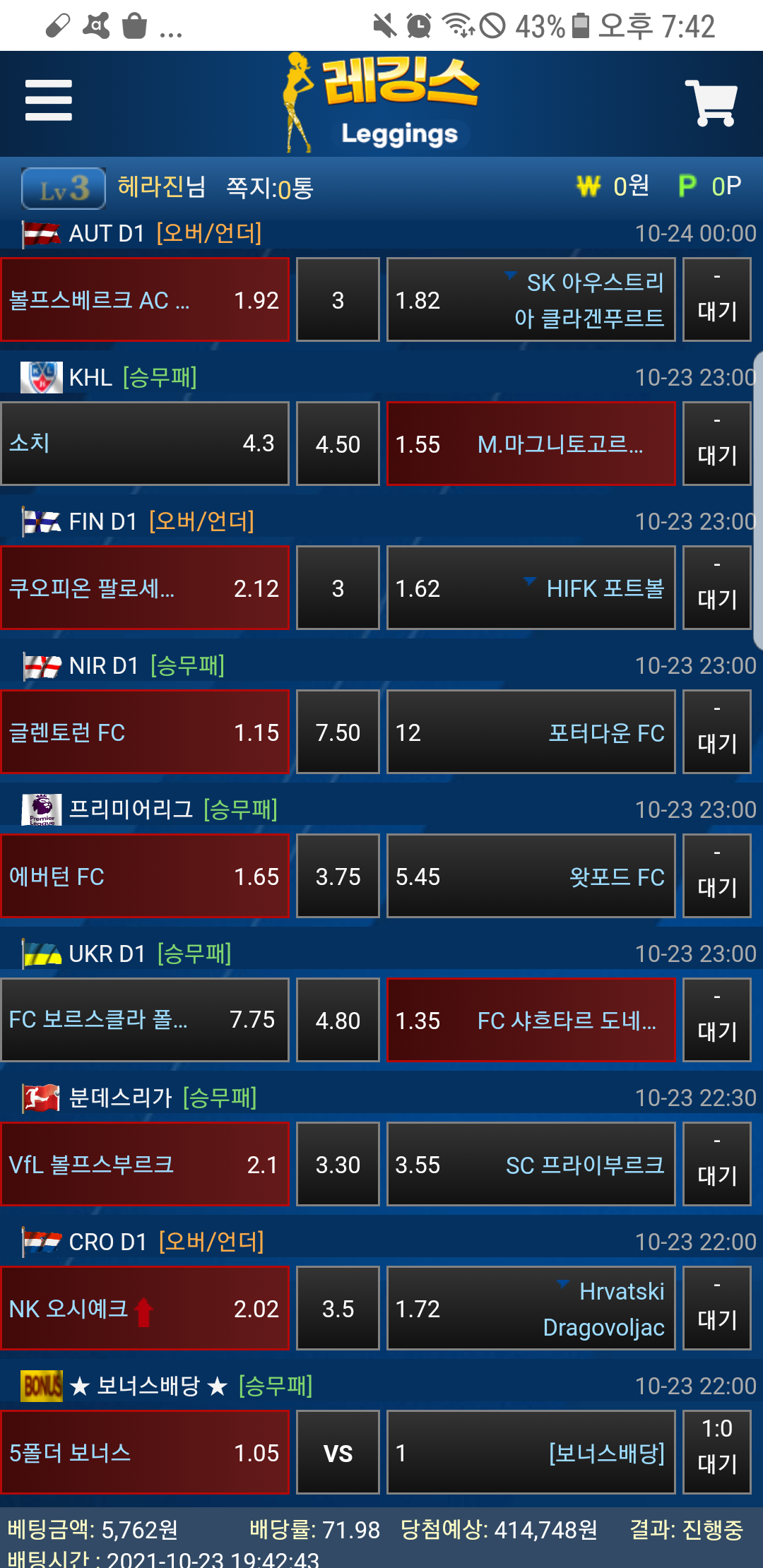
Task: Choose KHL draw odds 4.50
Action: coord(338,444)
